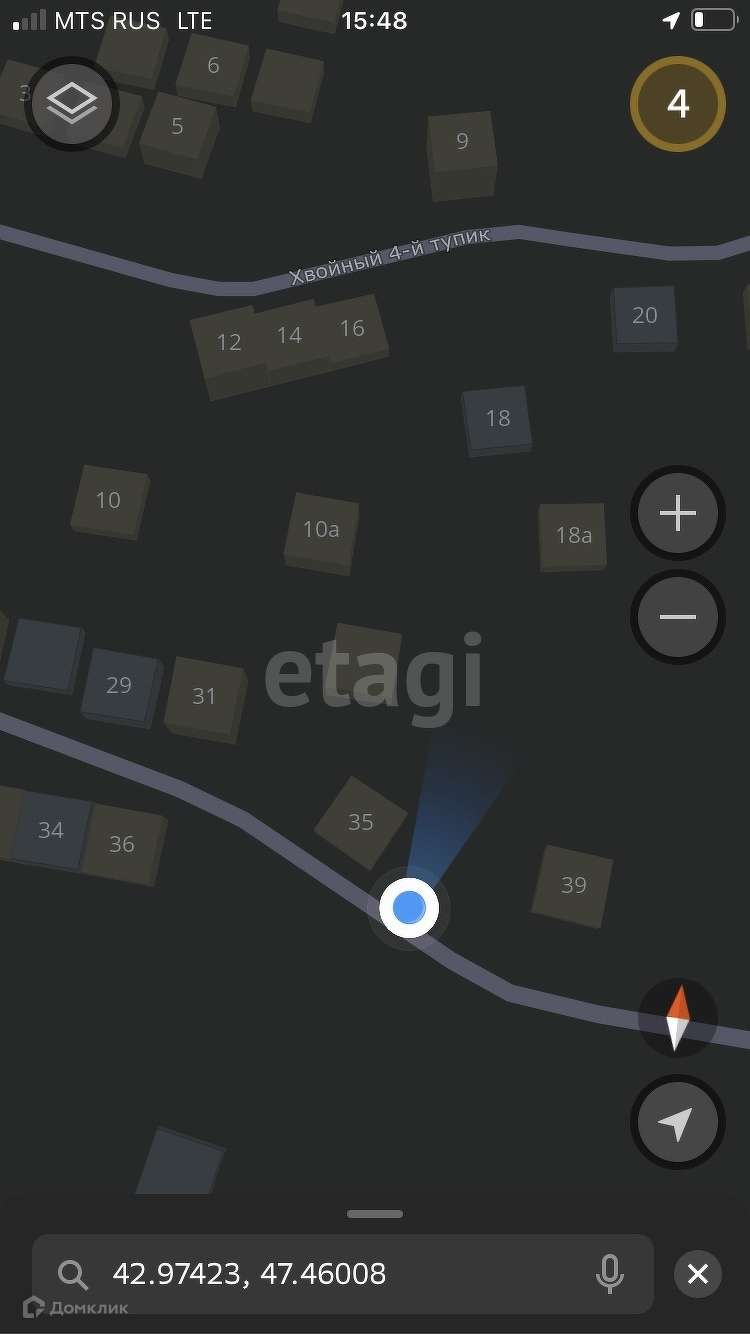Screen dimensions: 750x1334
Task: Select building number 35 on map
Action: click(x=361, y=822)
